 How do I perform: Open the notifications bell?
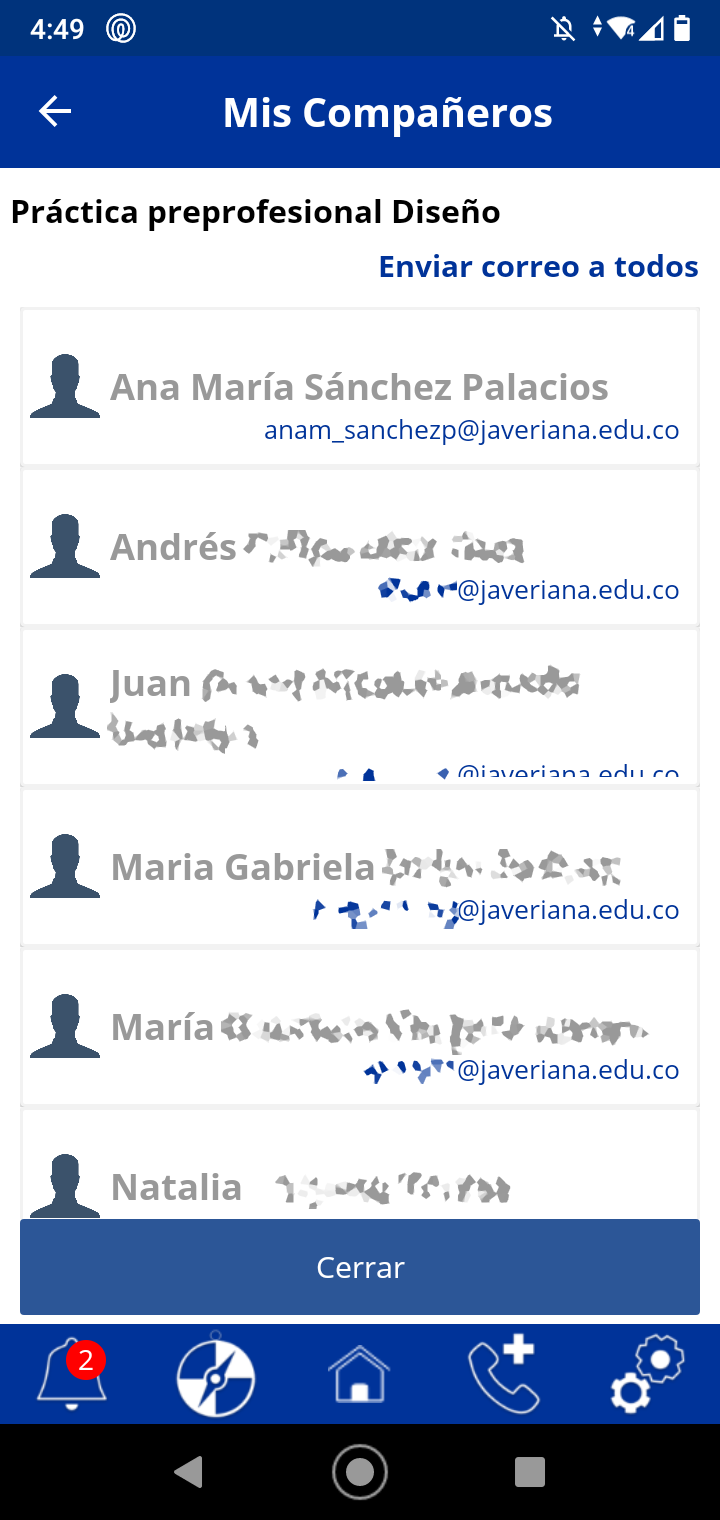click(x=72, y=1375)
